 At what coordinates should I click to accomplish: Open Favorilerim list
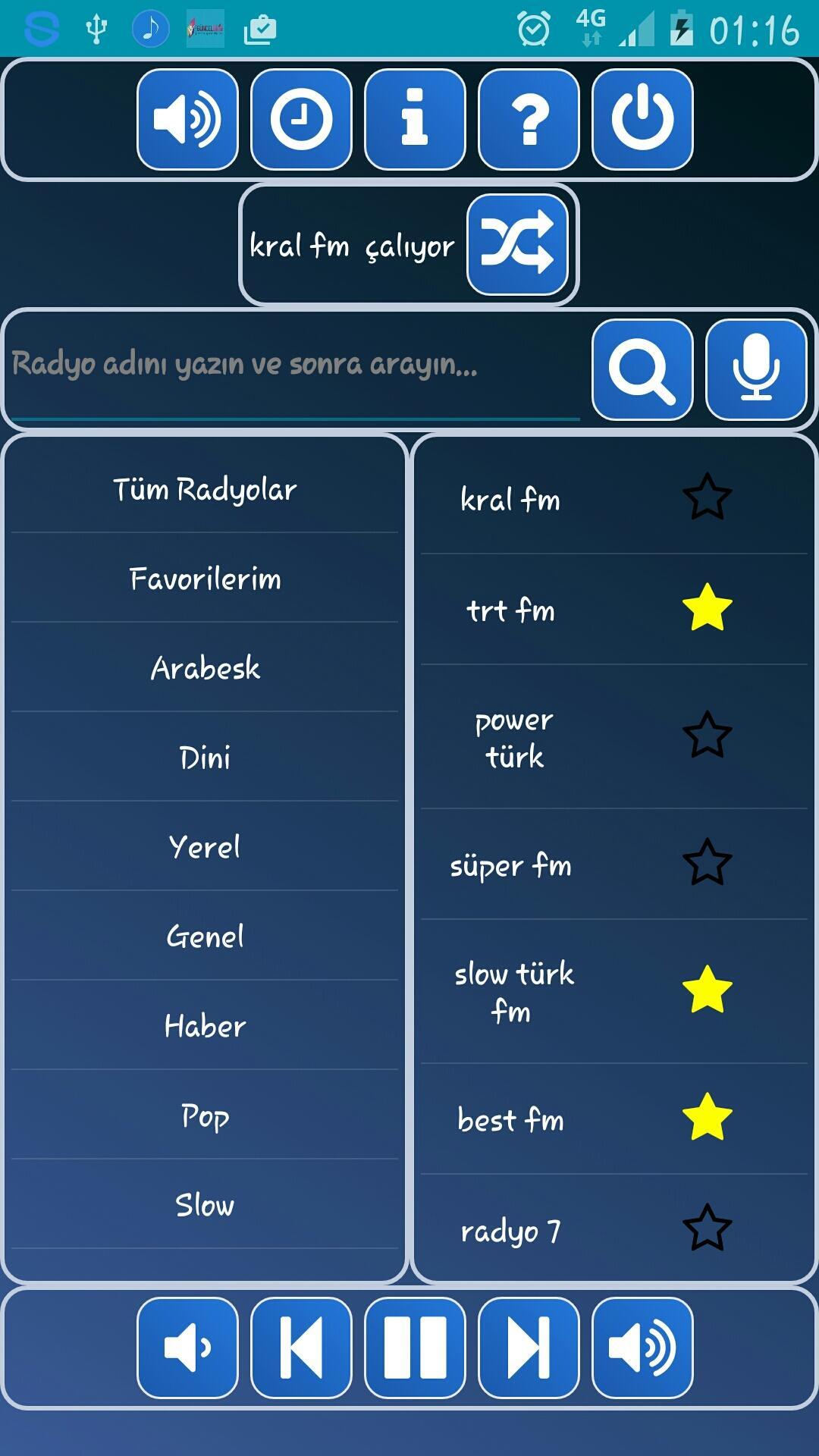tap(205, 579)
